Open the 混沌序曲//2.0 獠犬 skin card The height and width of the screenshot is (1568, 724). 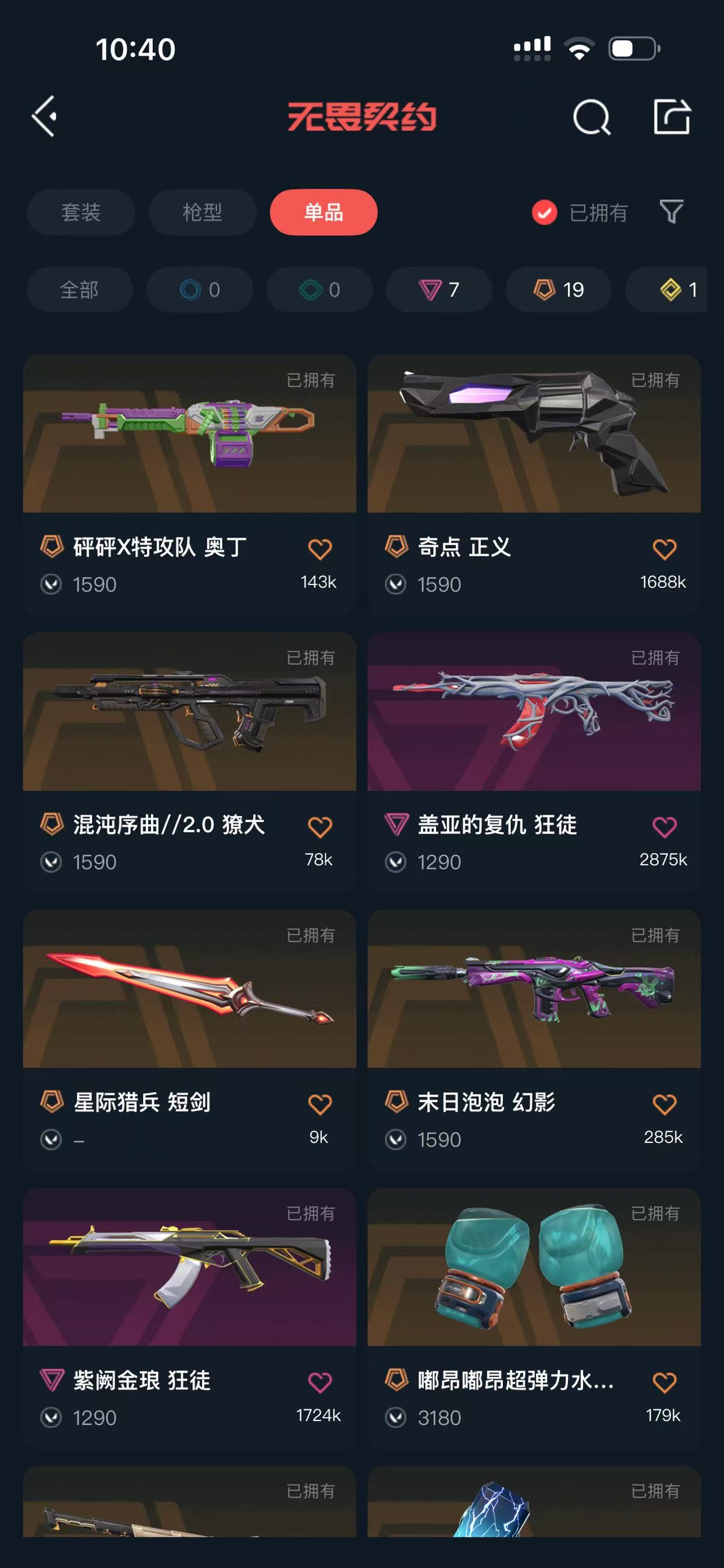click(x=189, y=762)
